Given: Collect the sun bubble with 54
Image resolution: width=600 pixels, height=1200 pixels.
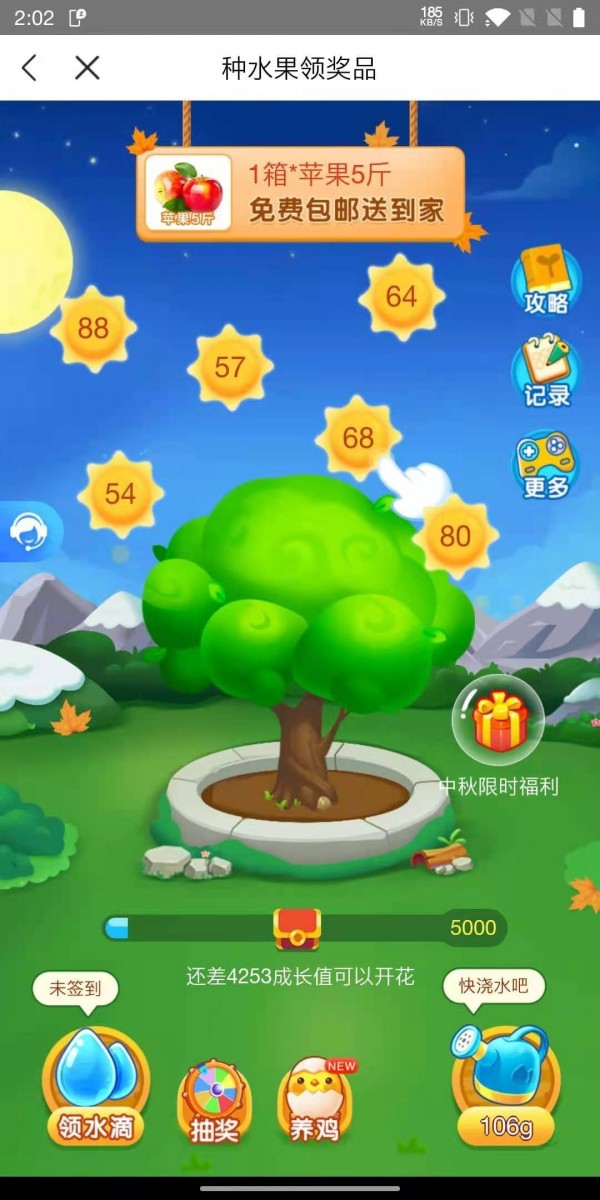Looking at the screenshot, I should 120,494.
